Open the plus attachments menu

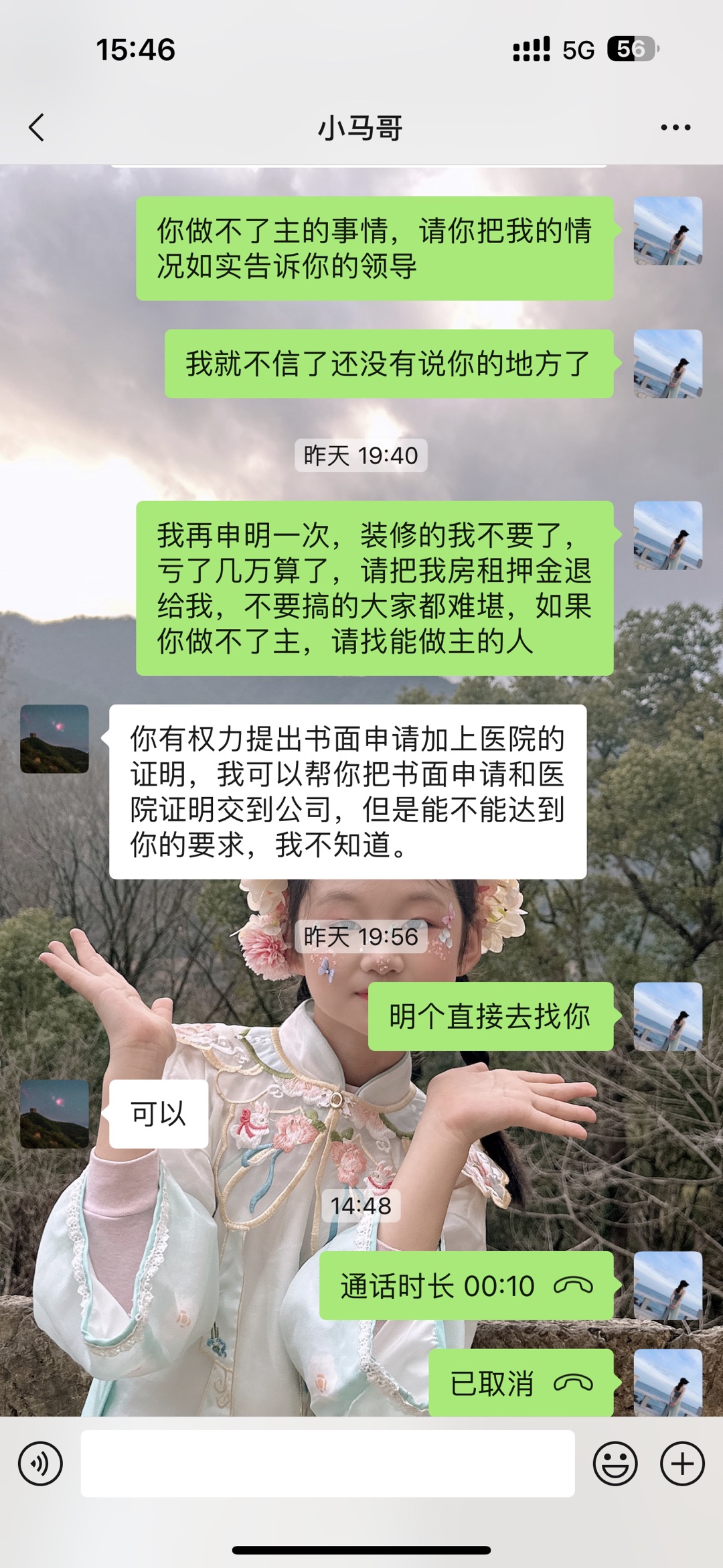coord(682,1464)
